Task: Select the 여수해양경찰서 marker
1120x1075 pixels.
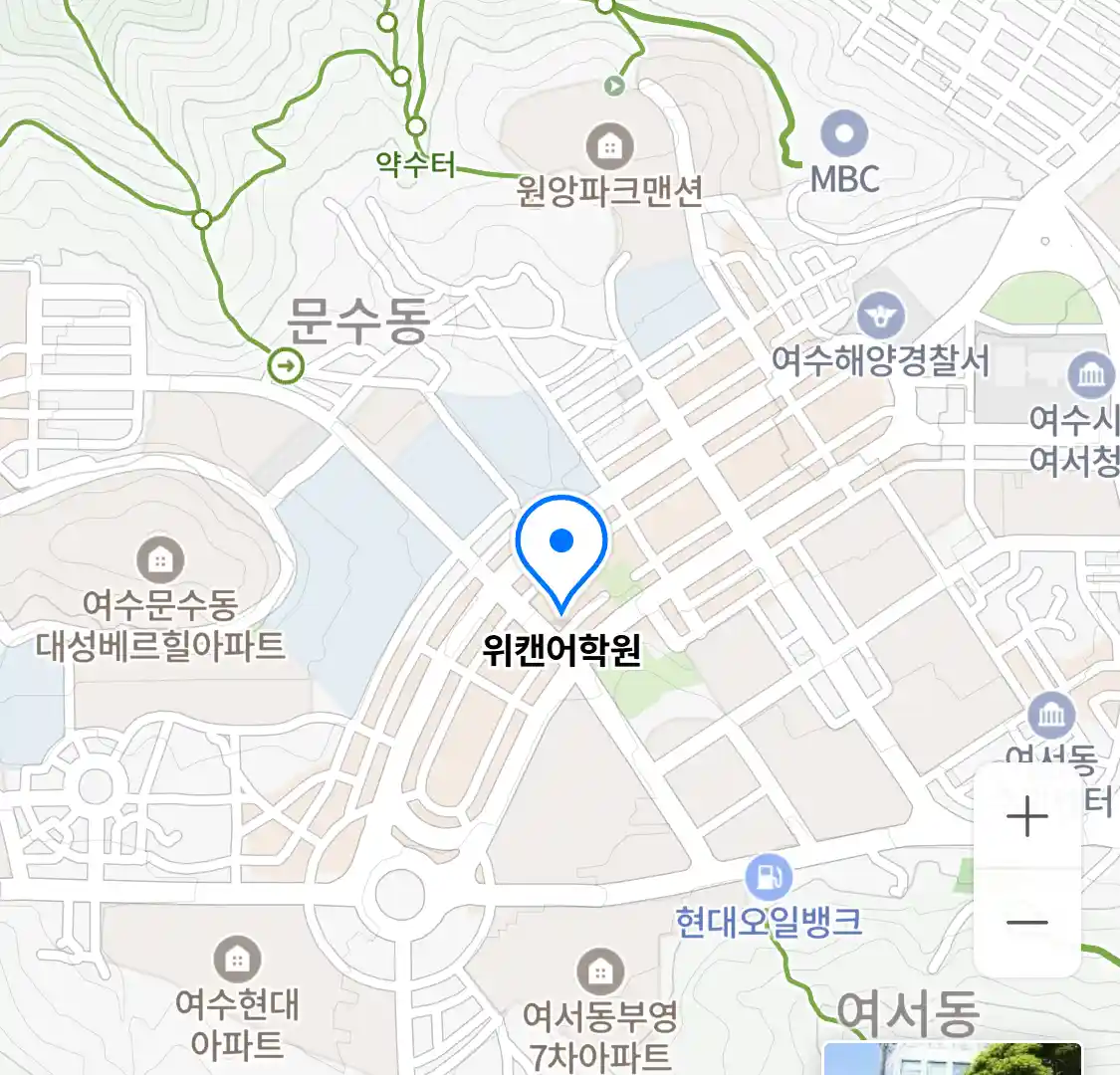Action: [881, 317]
